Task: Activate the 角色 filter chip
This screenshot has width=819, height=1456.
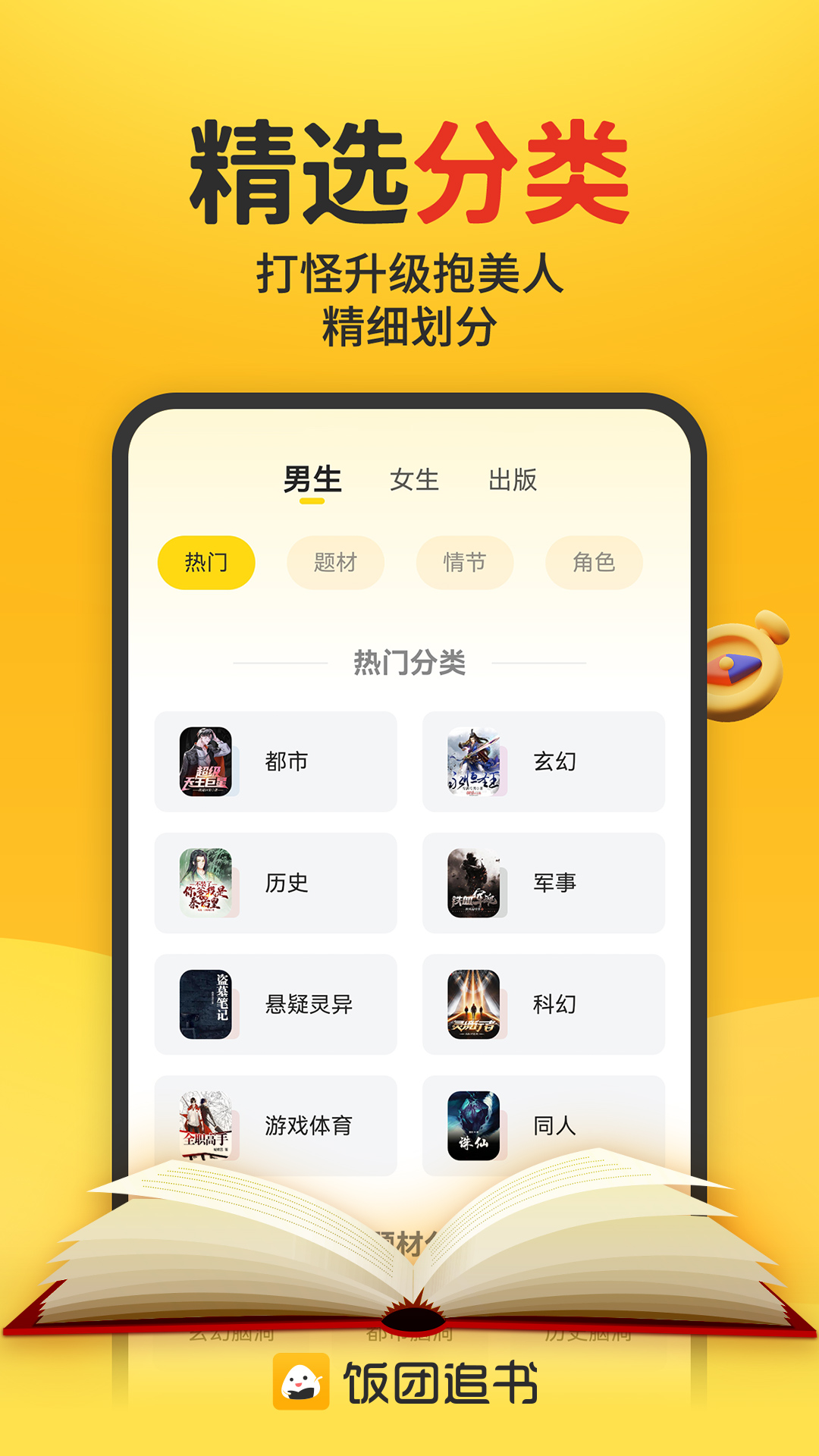Action: (595, 562)
